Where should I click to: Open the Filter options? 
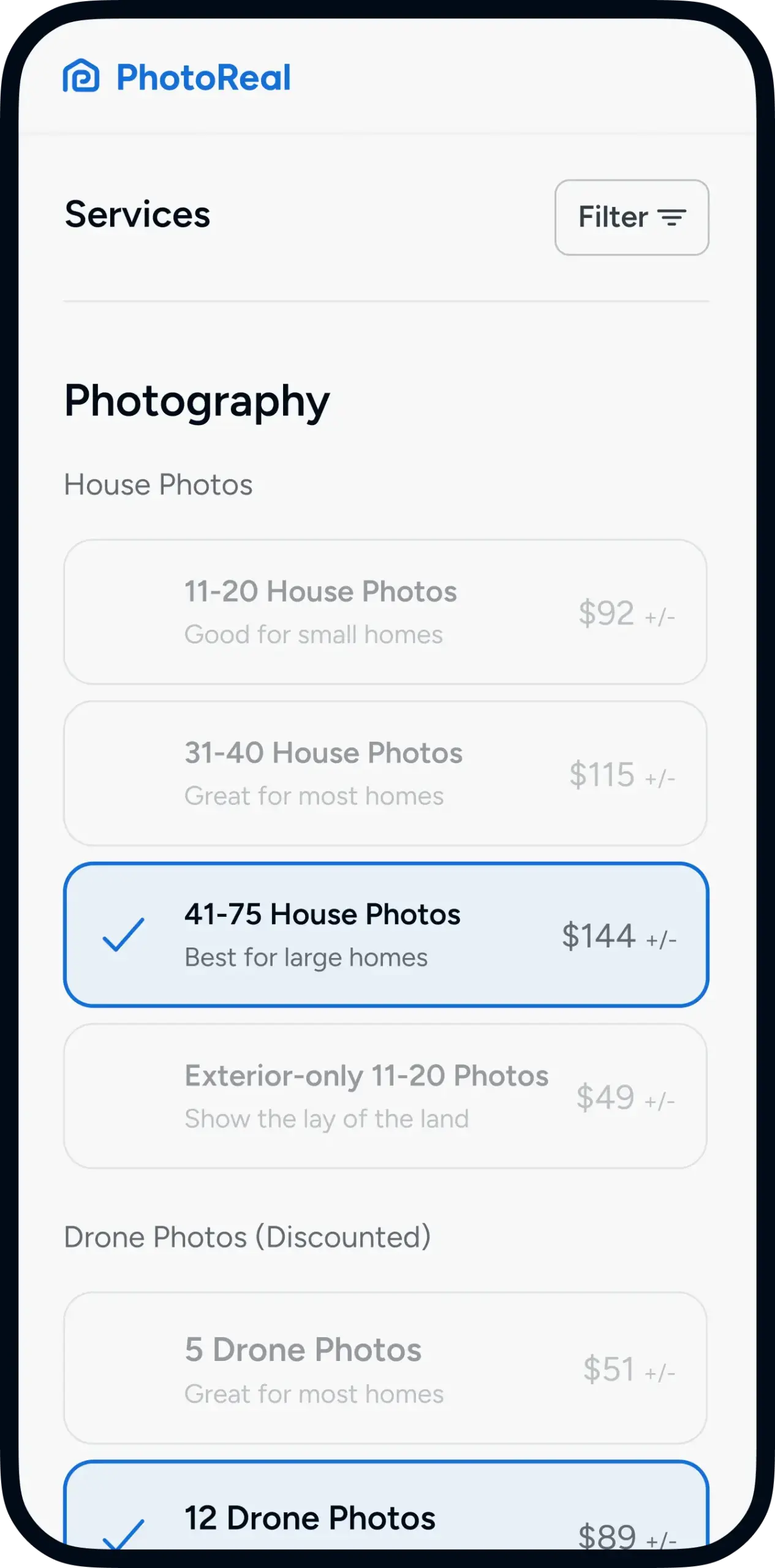point(631,217)
